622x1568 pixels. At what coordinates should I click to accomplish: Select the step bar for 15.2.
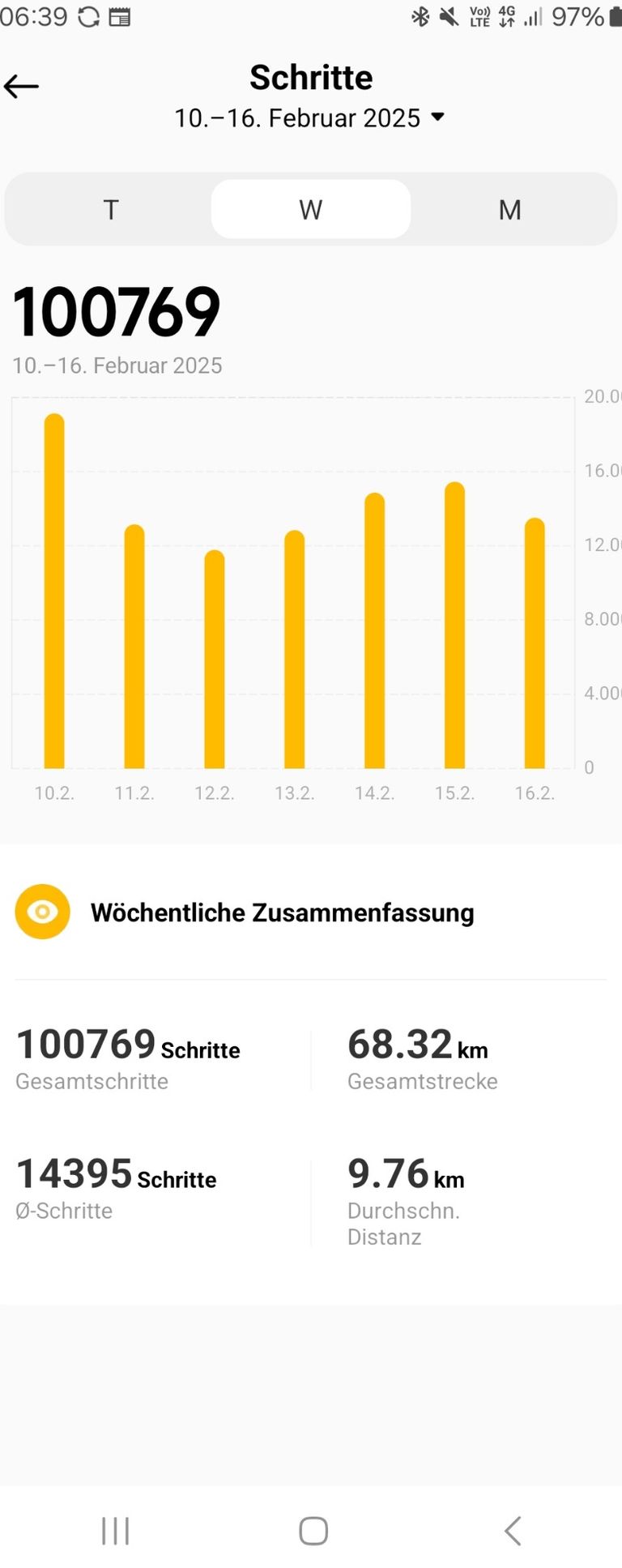[x=455, y=625]
